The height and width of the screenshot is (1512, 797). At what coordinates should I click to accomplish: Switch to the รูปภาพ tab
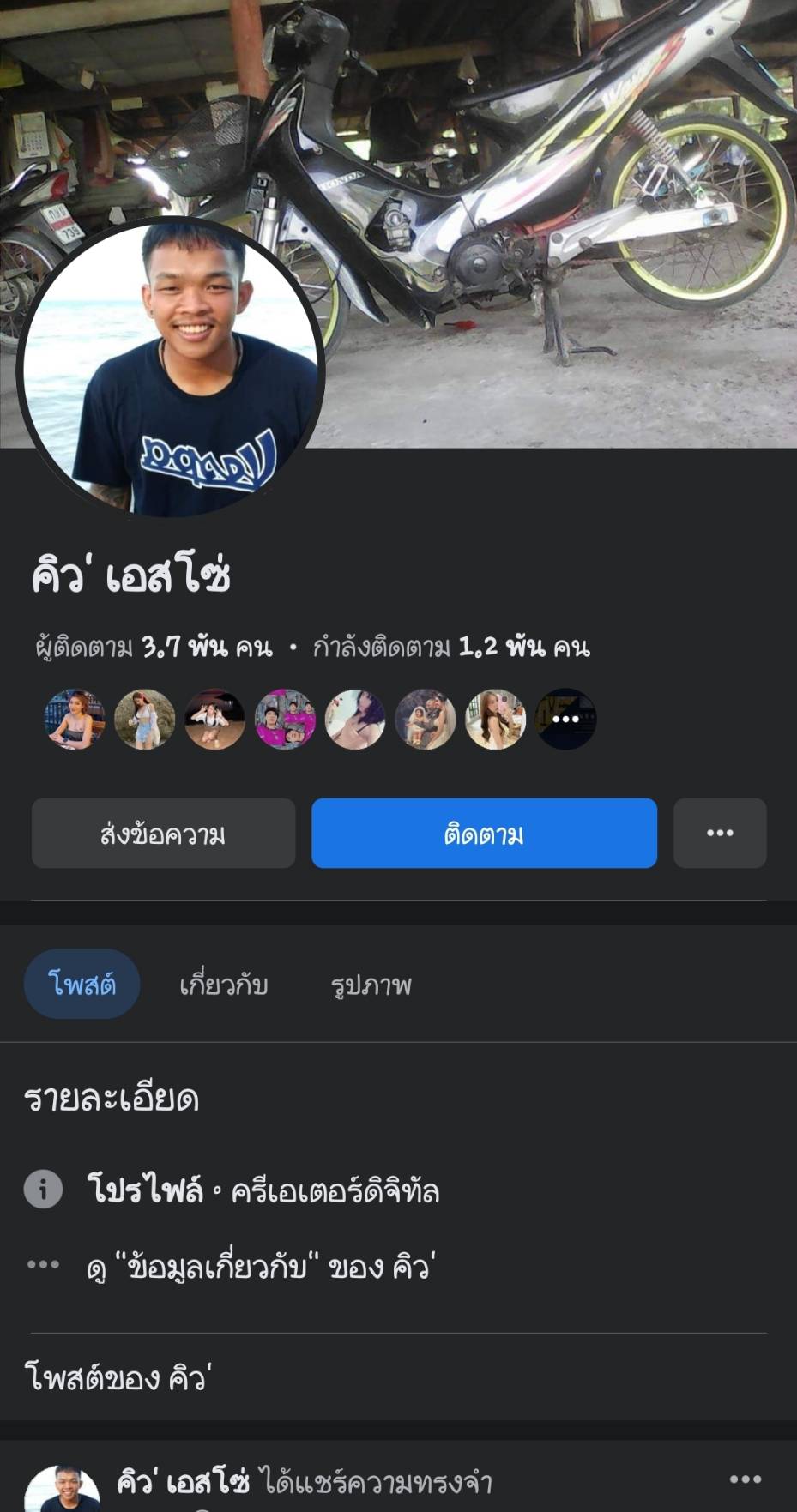click(371, 985)
